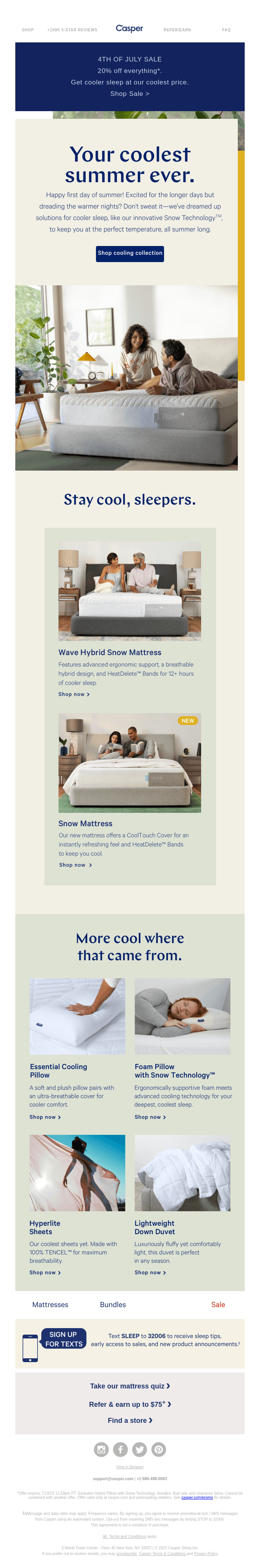Open +100K 5-star reviews link
This screenshot has width=260, height=1568.
(72, 30)
